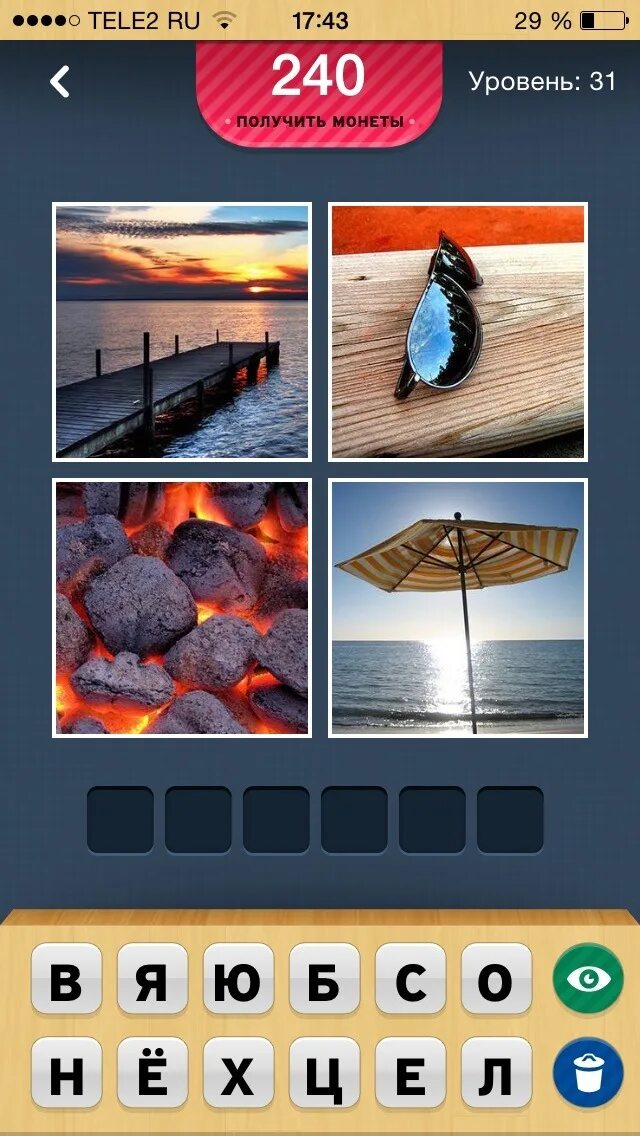This screenshot has width=640, height=1136.
Task: Enlarge the sunglasses on wood picture
Action: (458, 331)
